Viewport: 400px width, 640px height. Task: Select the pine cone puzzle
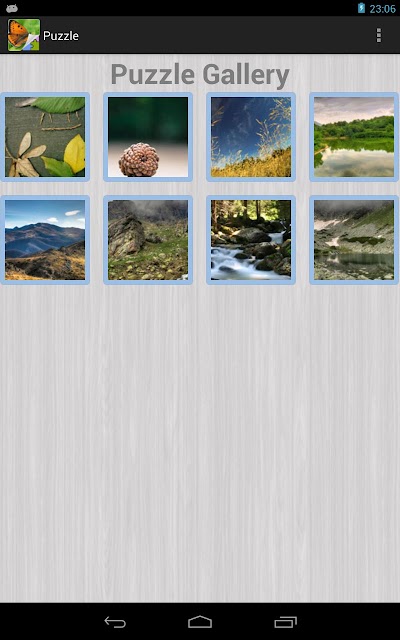[x=148, y=137]
